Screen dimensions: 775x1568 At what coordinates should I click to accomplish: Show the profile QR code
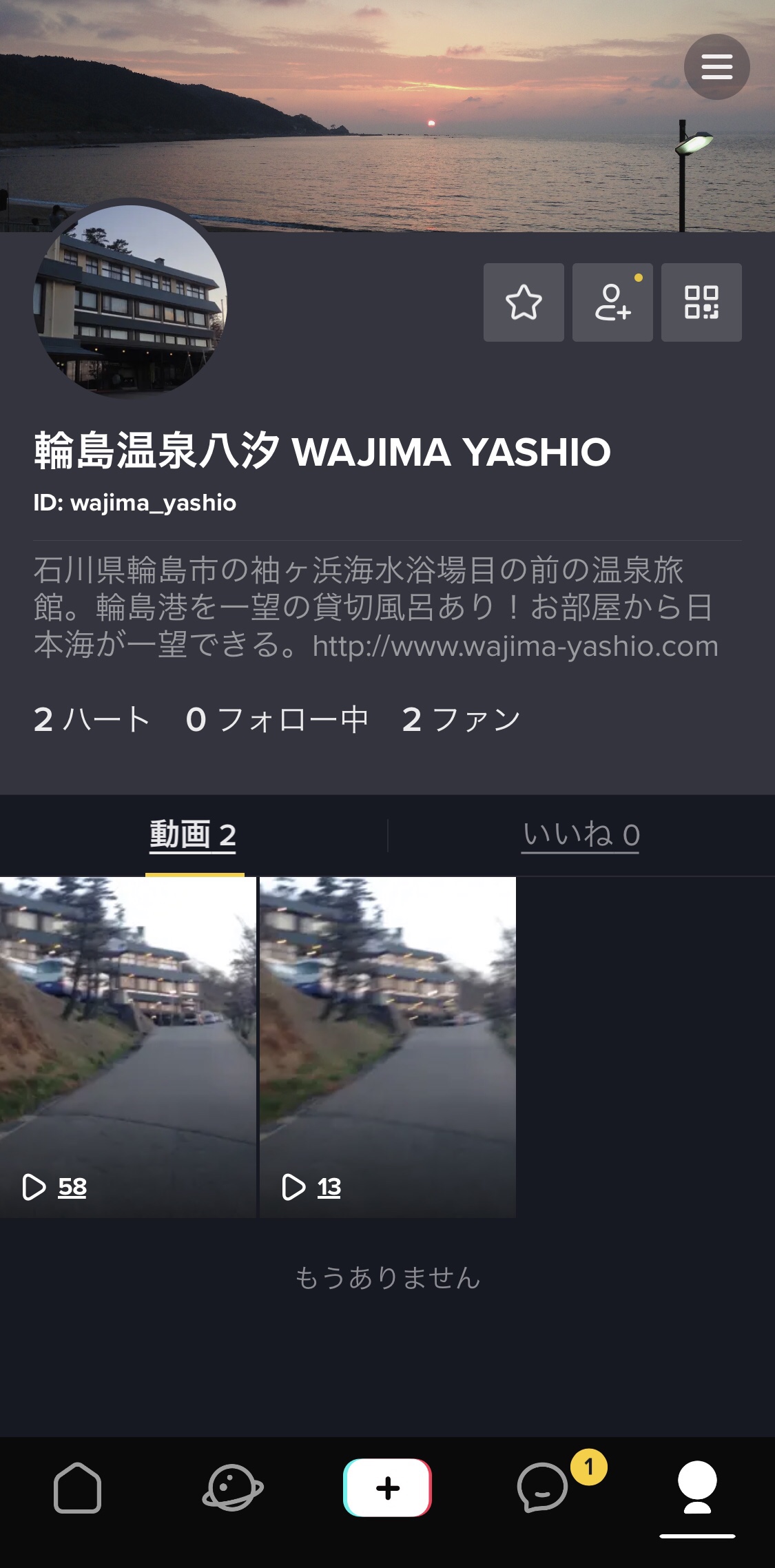[x=701, y=302]
